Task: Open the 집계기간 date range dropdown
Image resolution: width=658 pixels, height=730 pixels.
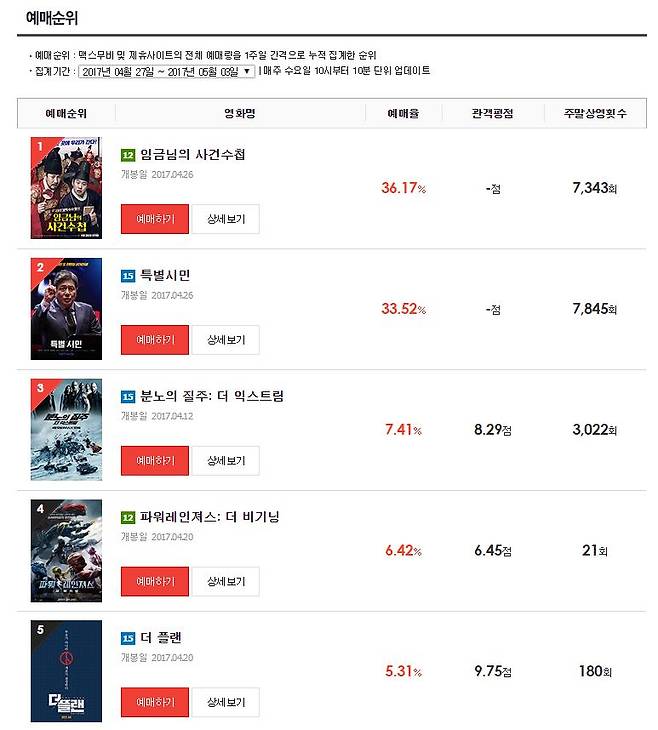Action: tap(167, 72)
